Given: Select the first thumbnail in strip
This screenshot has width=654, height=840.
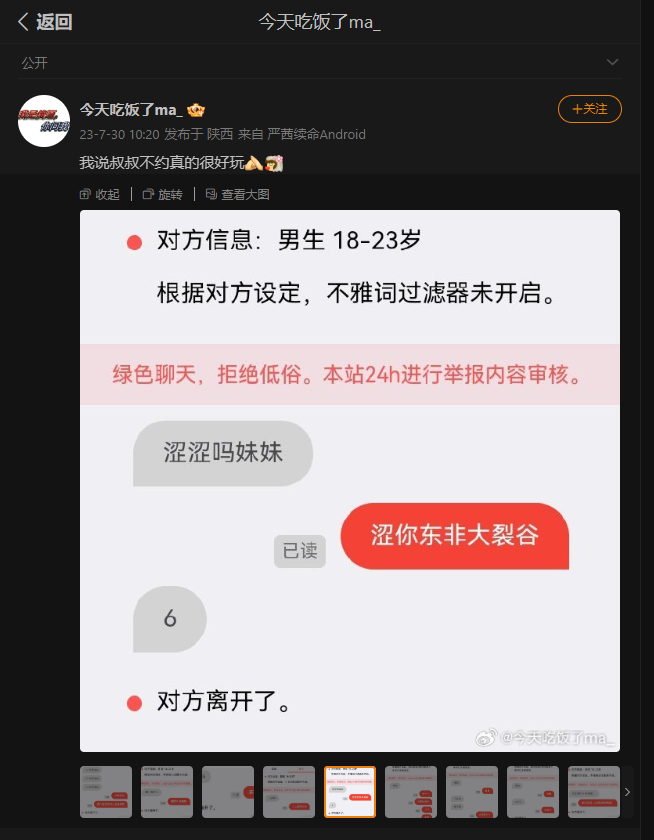Looking at the screenshot, I should 106,792.
